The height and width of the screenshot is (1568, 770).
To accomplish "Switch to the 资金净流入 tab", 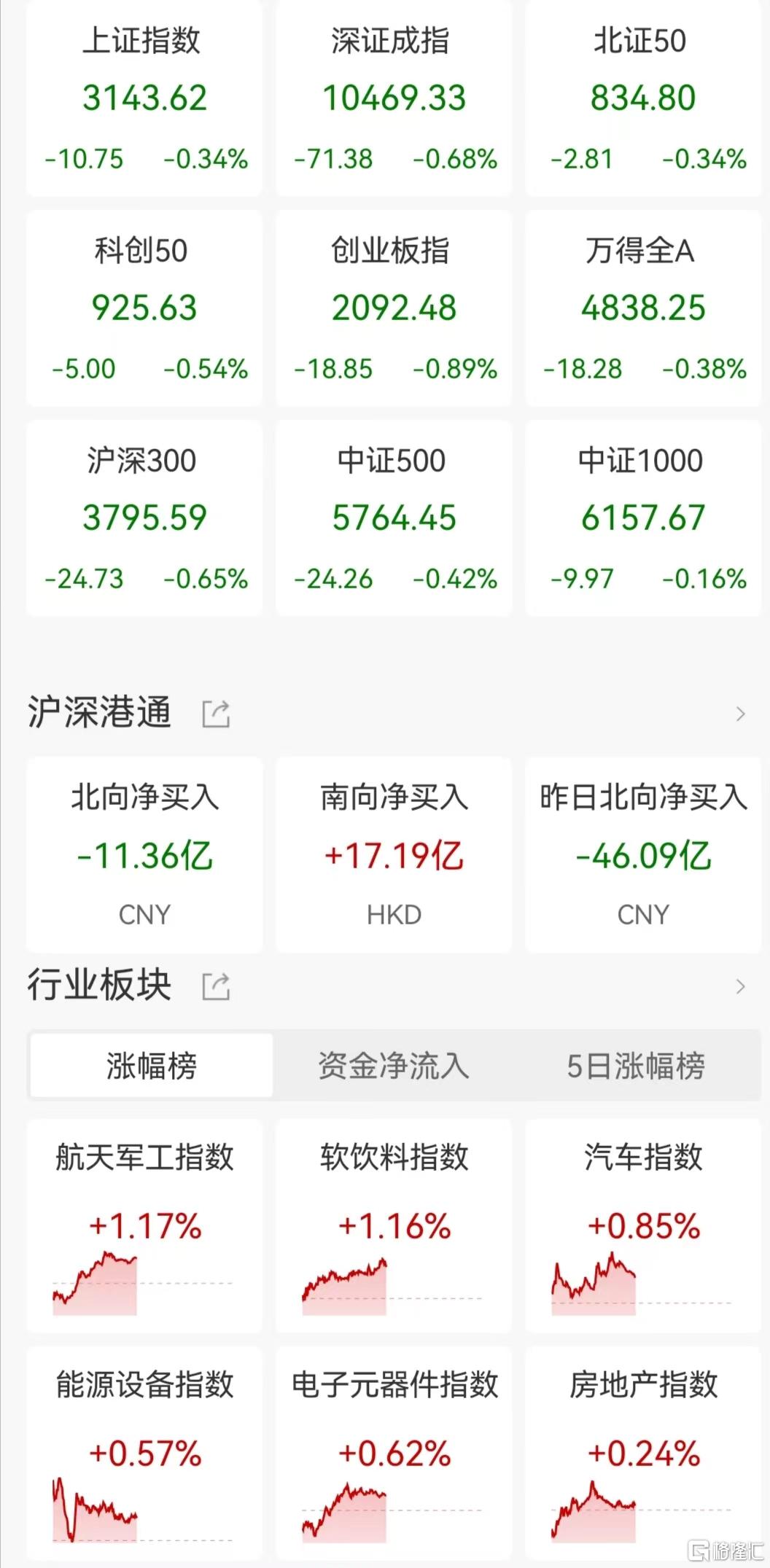I will 394,1065.
